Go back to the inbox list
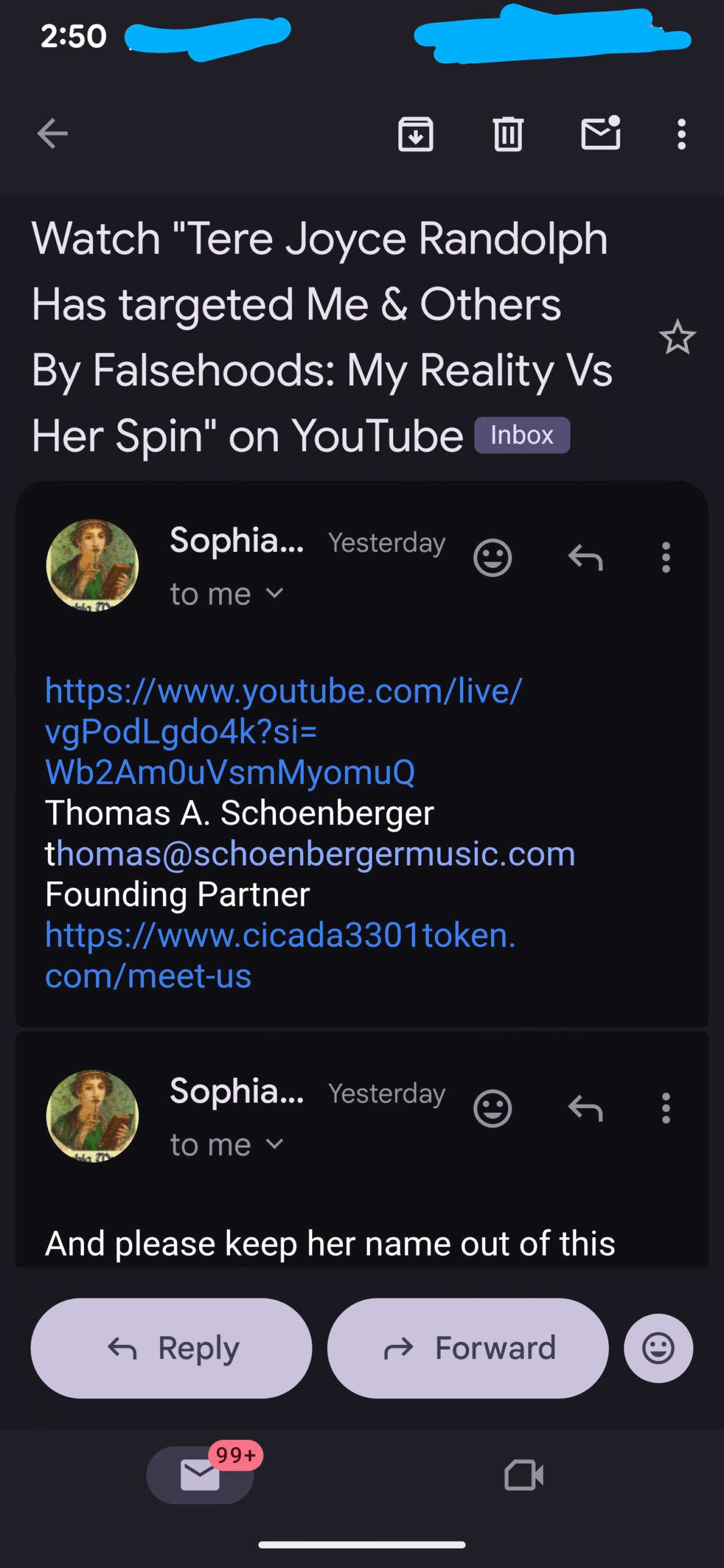724x1568 pixels. pos(52,134)
